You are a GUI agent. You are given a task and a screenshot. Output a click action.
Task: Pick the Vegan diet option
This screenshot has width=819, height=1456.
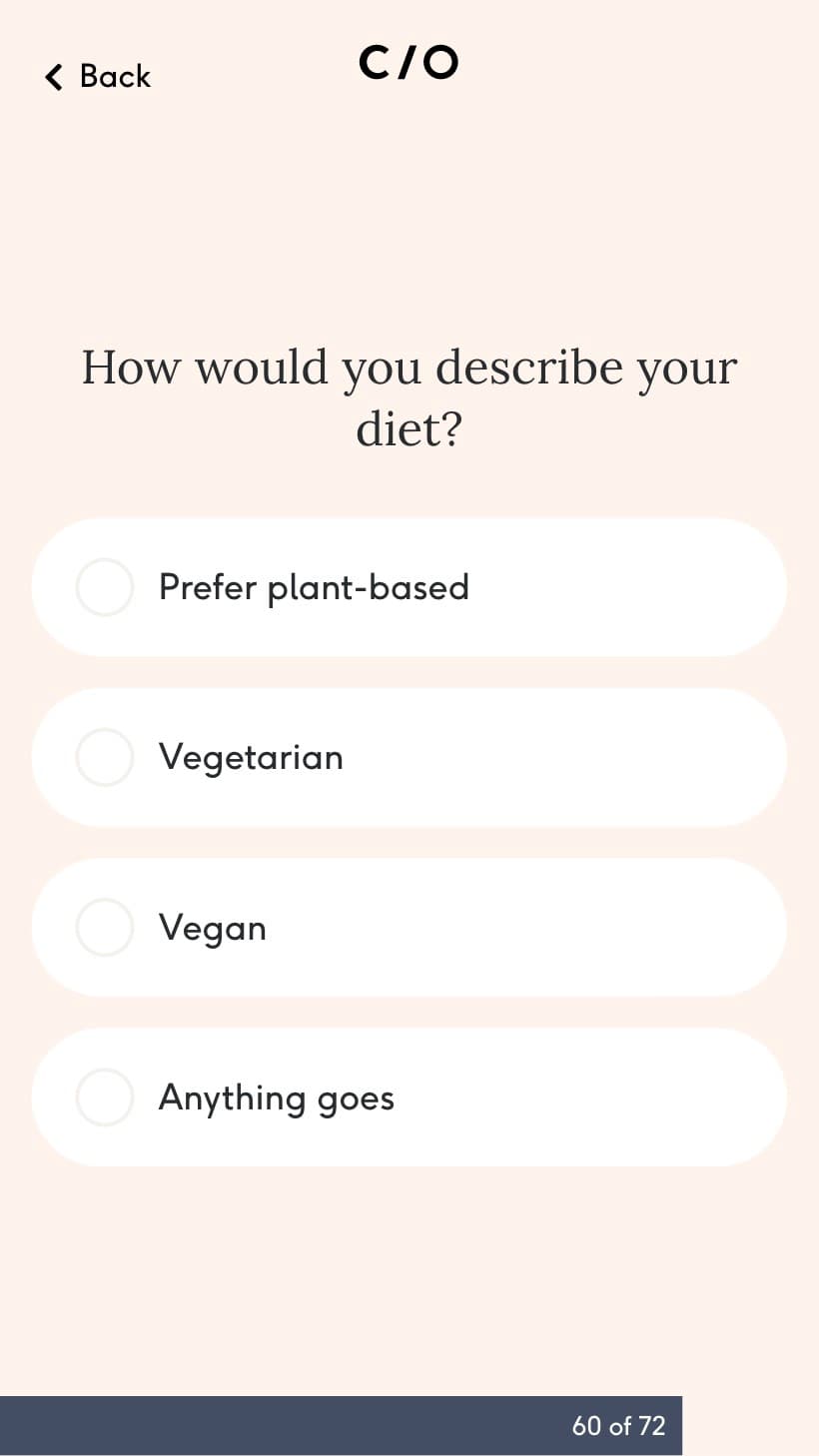[409, 928]
